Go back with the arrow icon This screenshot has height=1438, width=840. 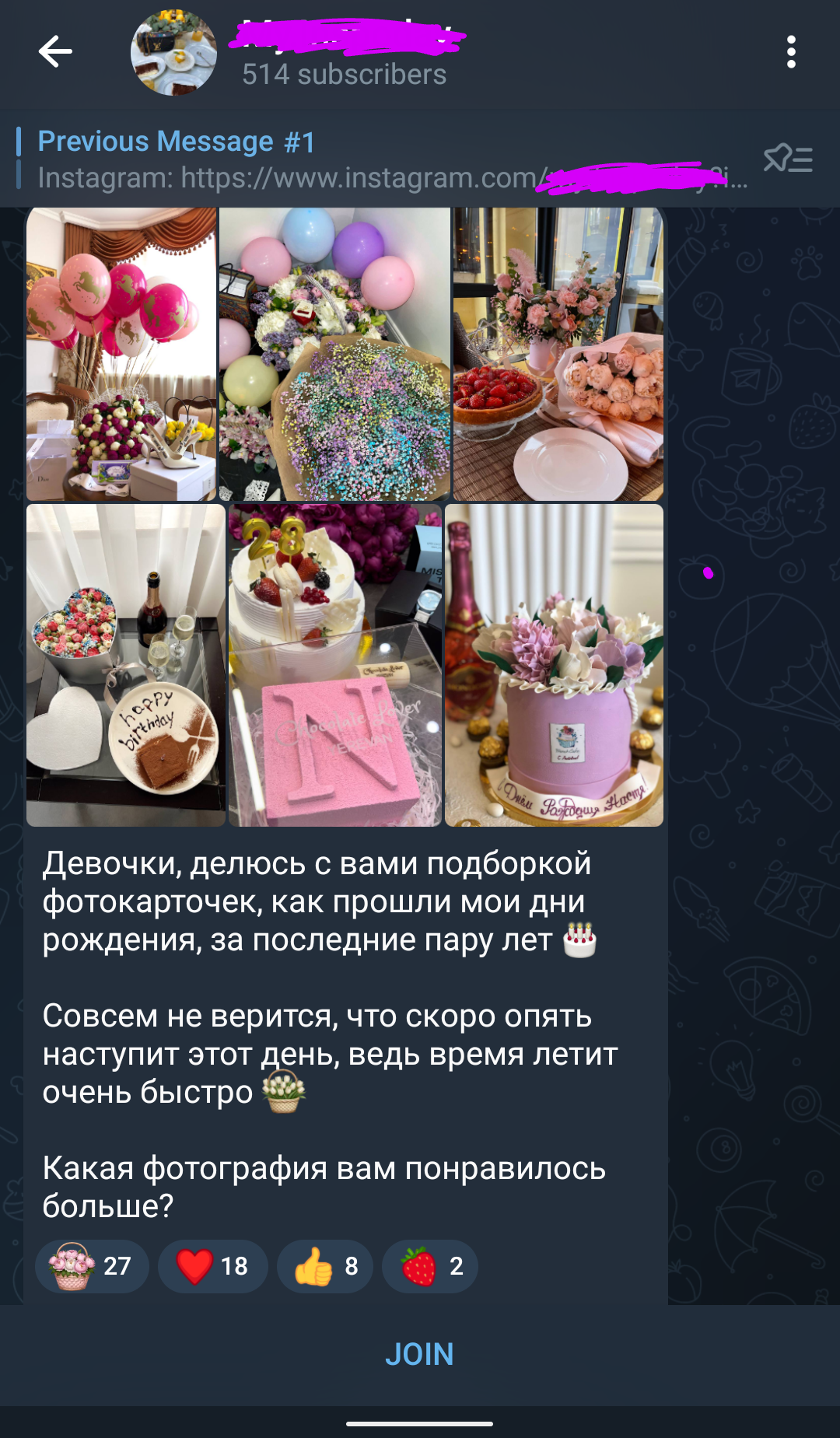(55, 52)
